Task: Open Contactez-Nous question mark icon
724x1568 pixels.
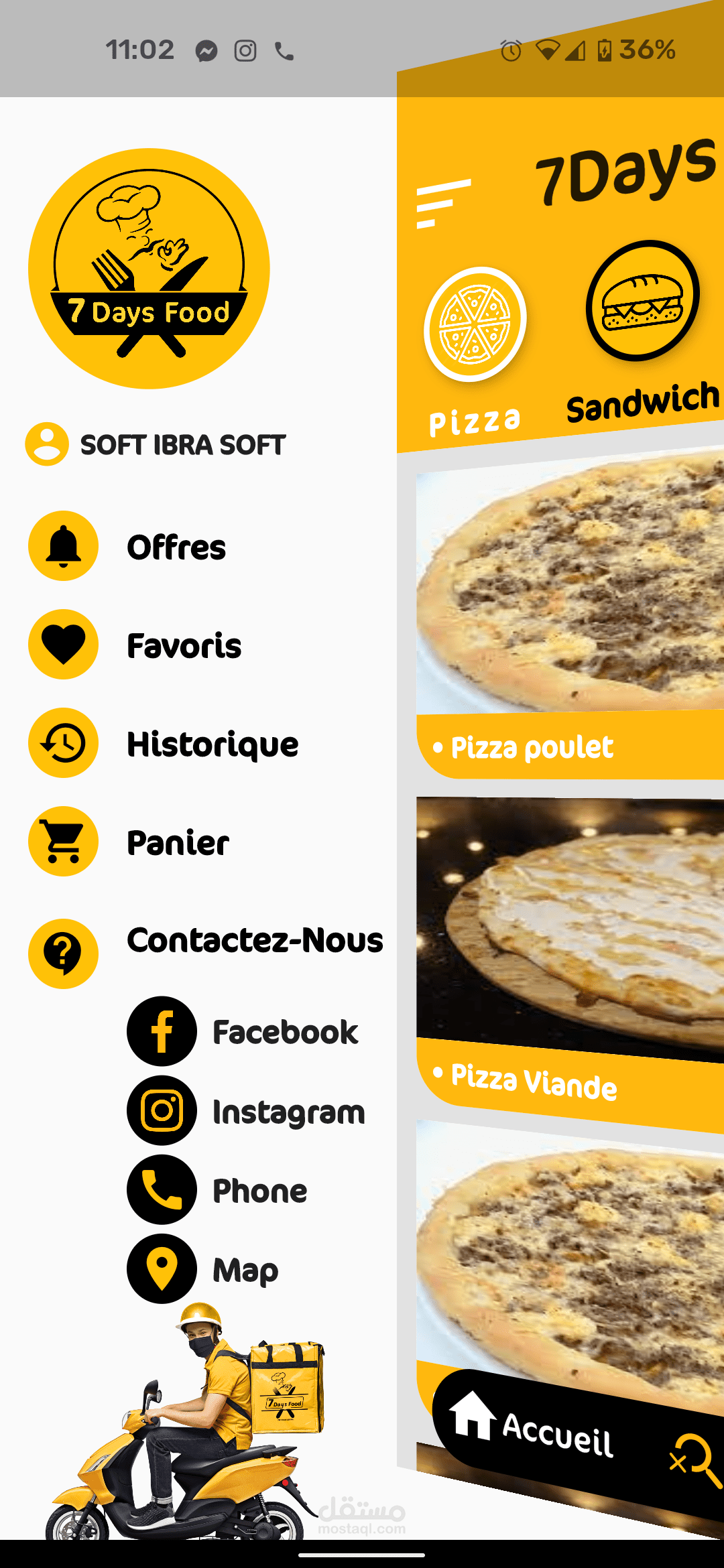Action: coord(63,952)
